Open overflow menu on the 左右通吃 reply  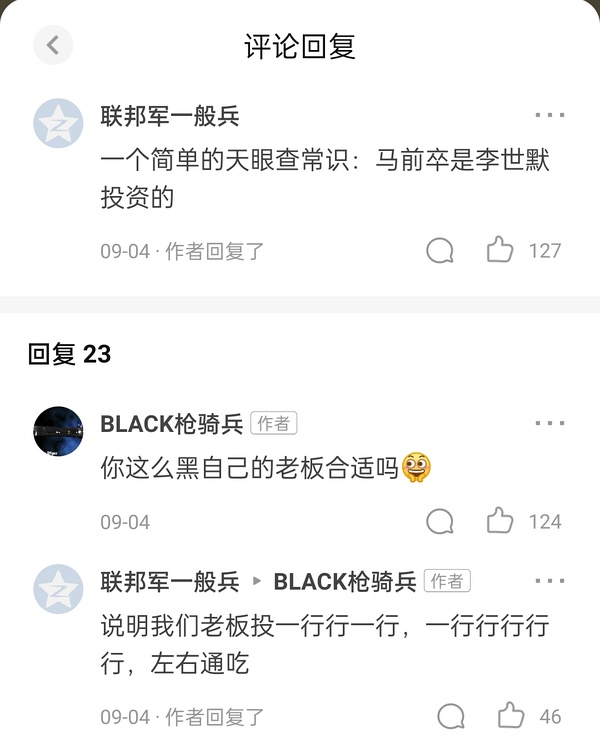pyautogui.click(x=550, y=581)
